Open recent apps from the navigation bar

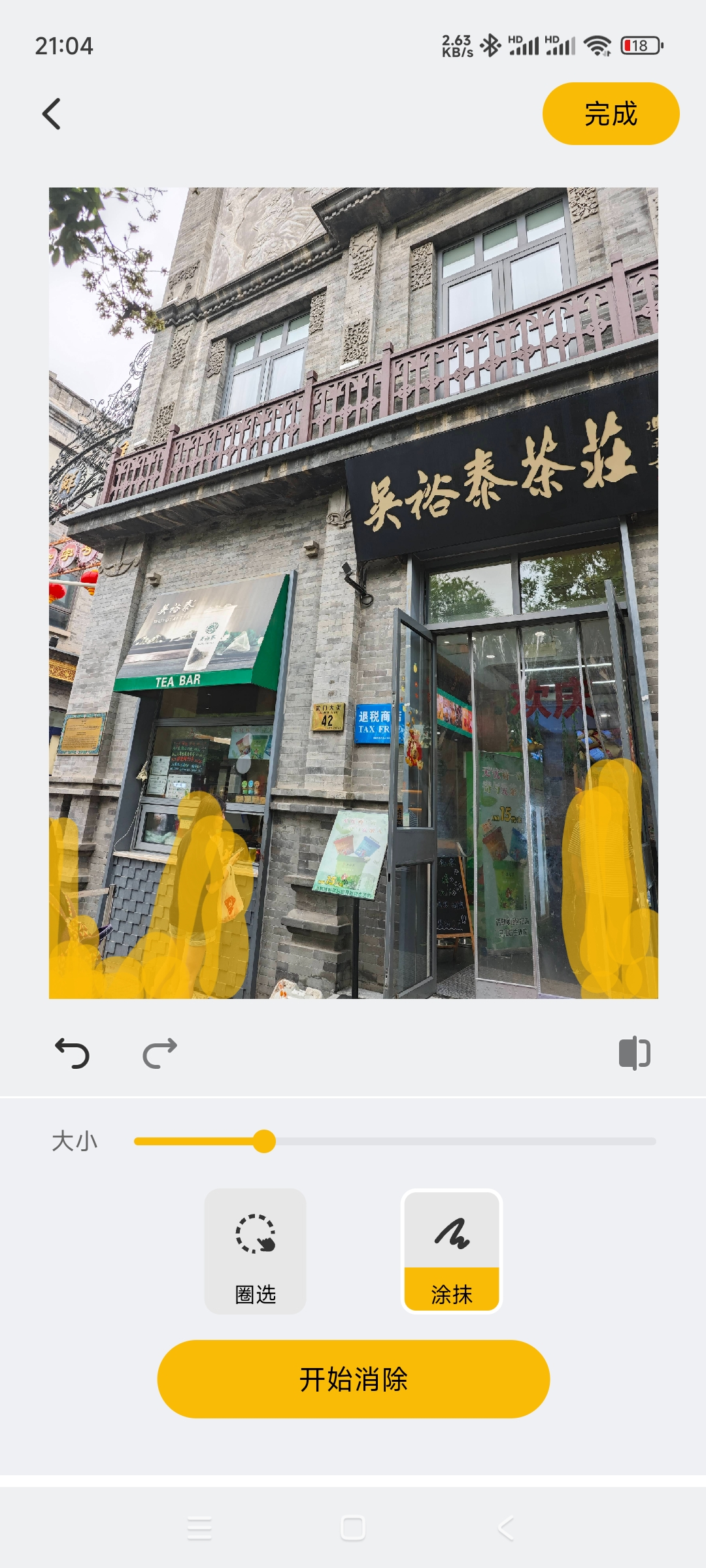point(199,1529)
